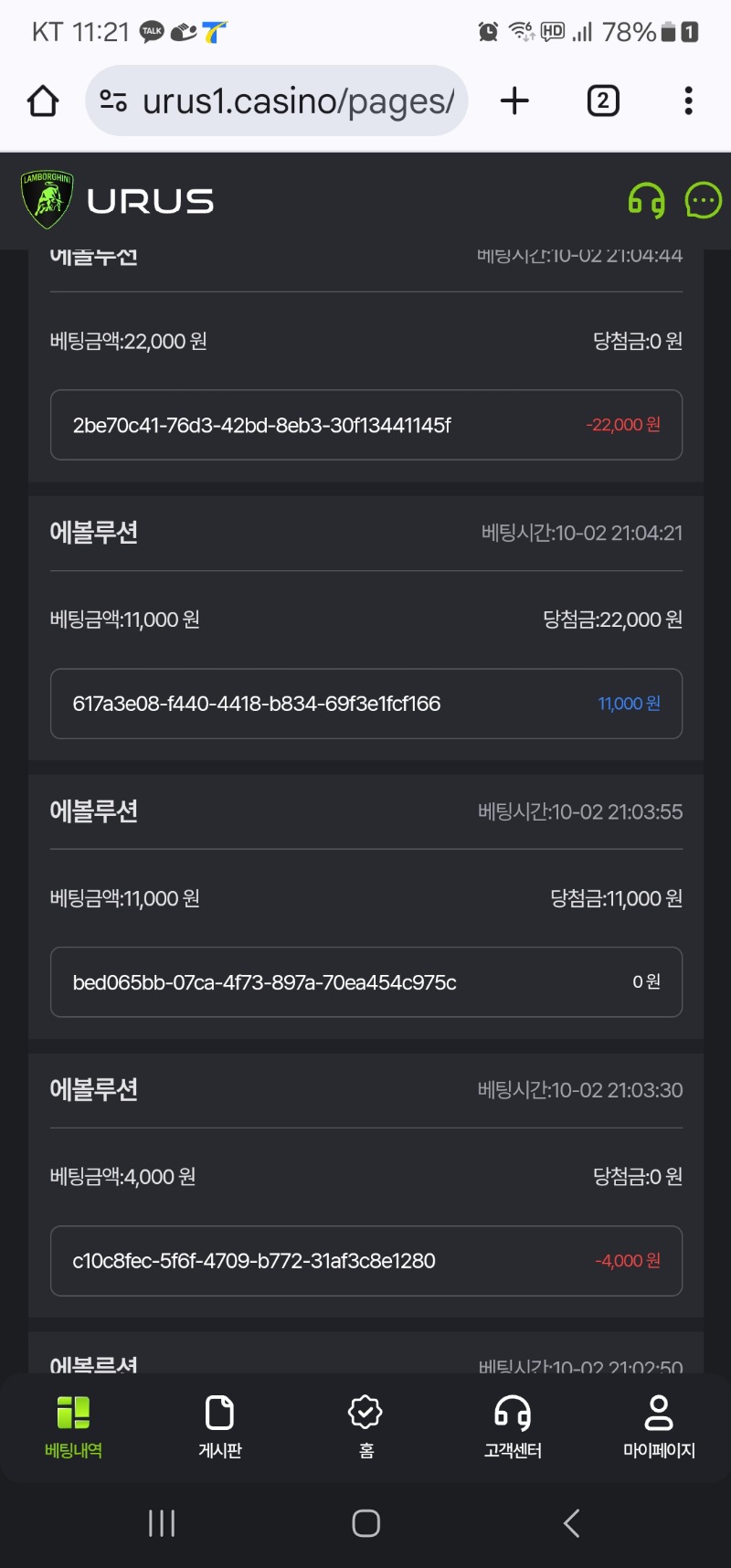The height and width of the screenshot is (1568, 731).
Task: Open a new browser tab
Action: [x=514, y=101]
